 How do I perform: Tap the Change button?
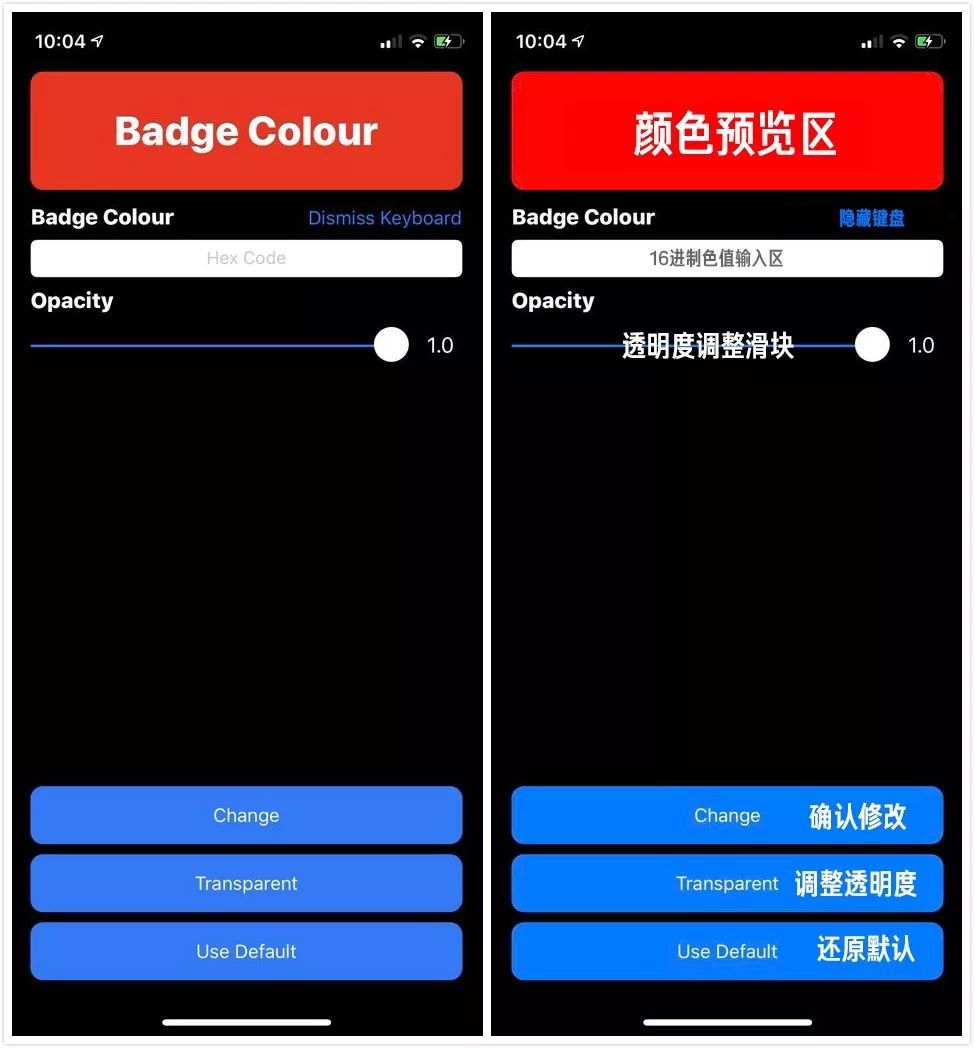coord(246,815)
